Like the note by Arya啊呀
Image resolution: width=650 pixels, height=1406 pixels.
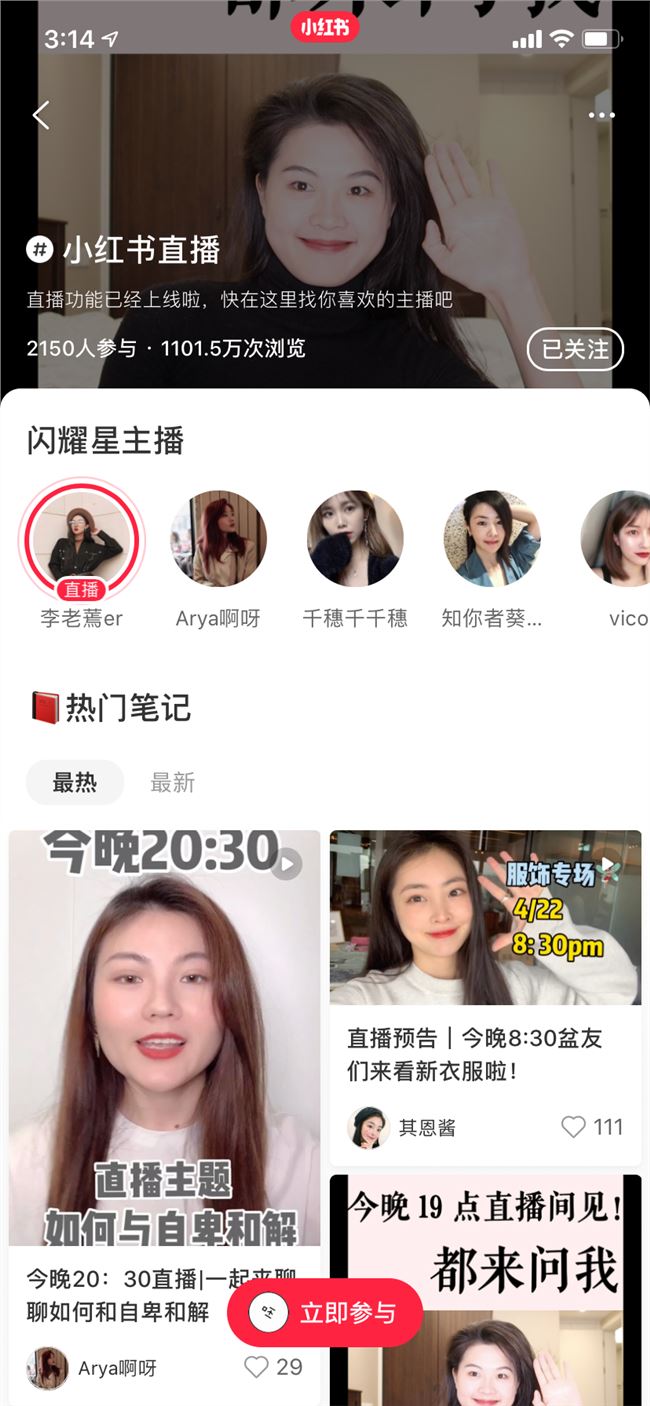(x=257, y=1367)
